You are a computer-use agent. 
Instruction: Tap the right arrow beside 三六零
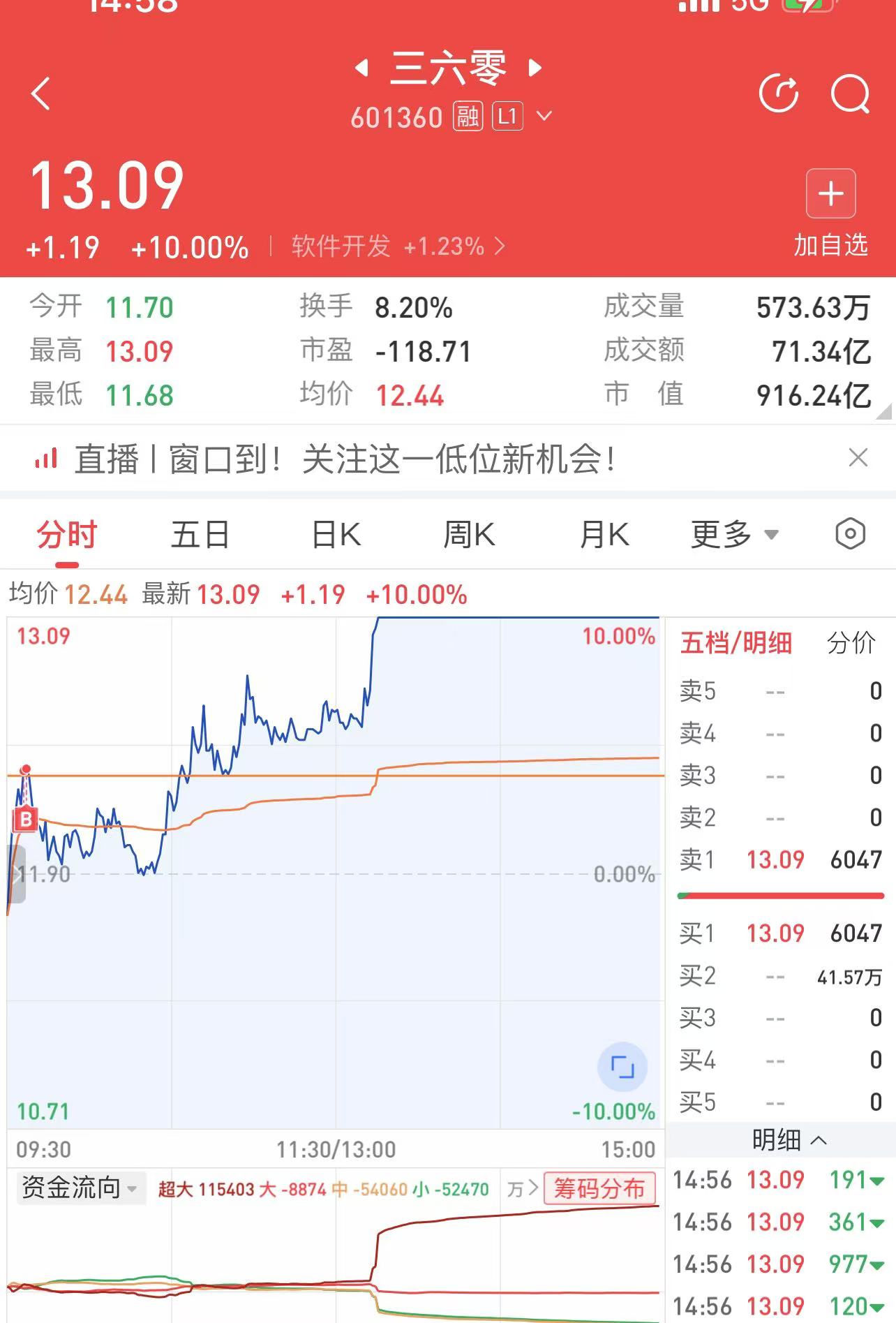pyautogui.click(x=535, y=67)
